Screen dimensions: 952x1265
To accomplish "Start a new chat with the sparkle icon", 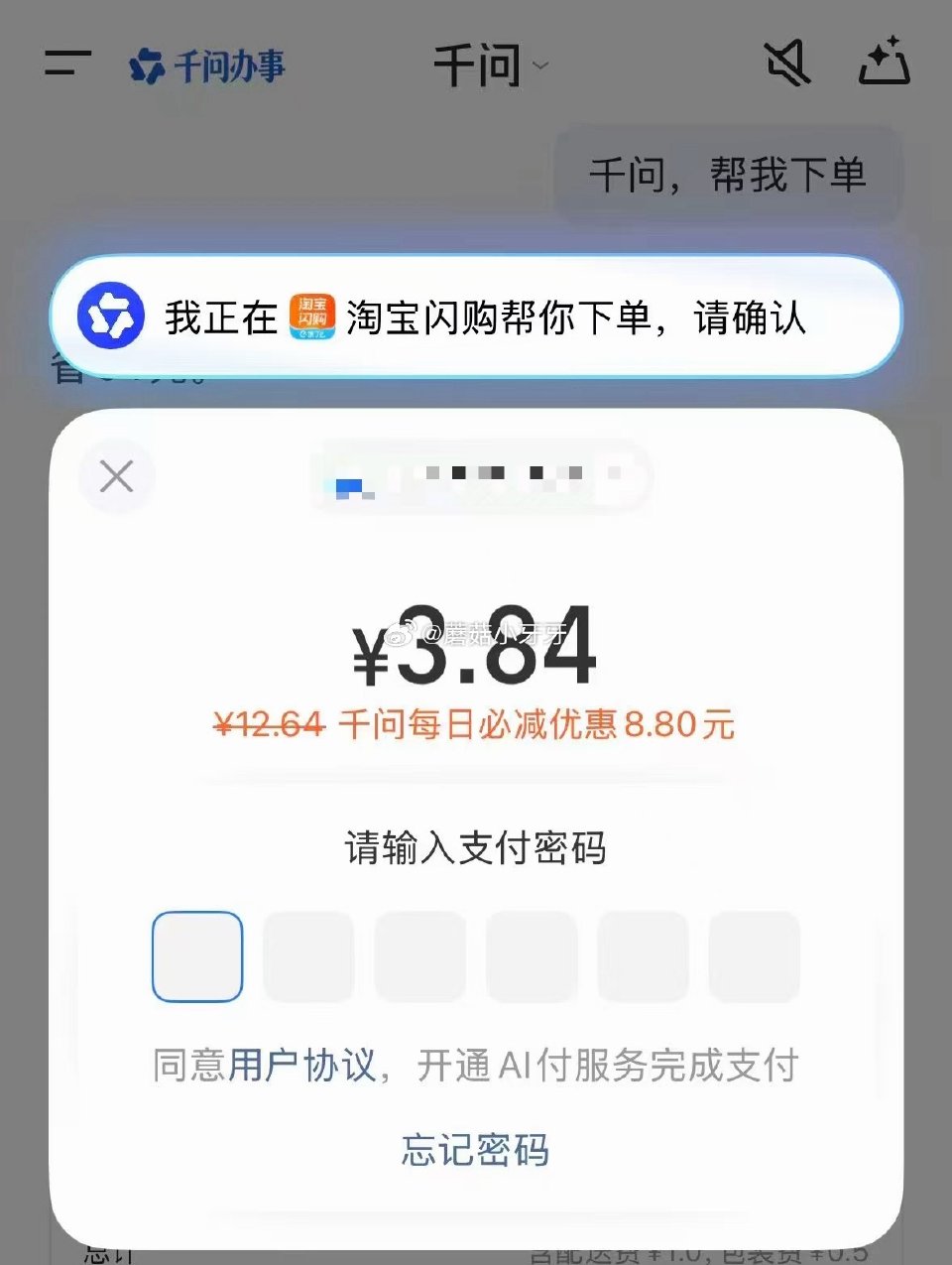I will tap(886, 63).
